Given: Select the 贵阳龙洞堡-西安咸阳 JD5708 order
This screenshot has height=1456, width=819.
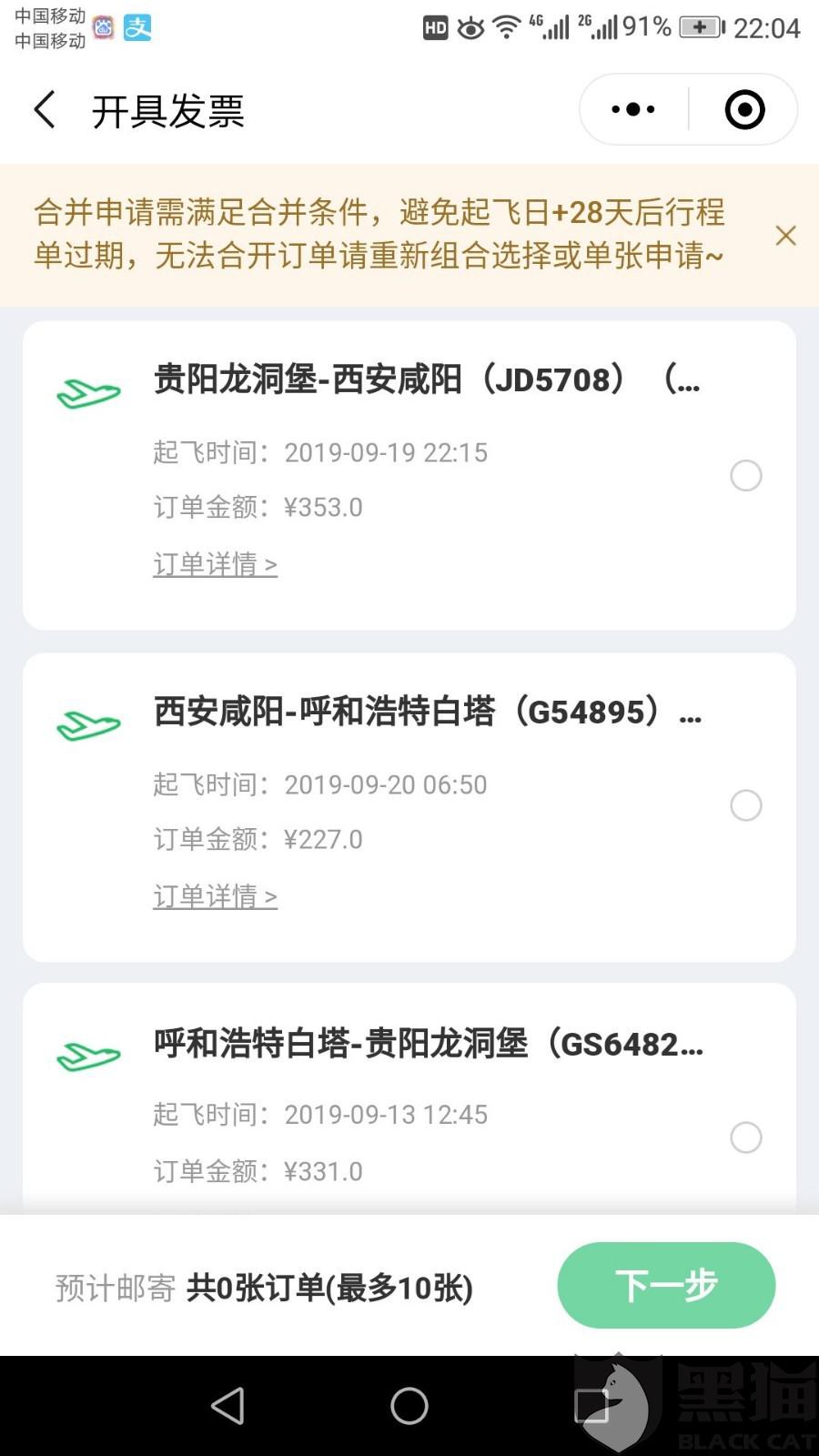Looking at the screenshot, I should click(x=745, y=475).
